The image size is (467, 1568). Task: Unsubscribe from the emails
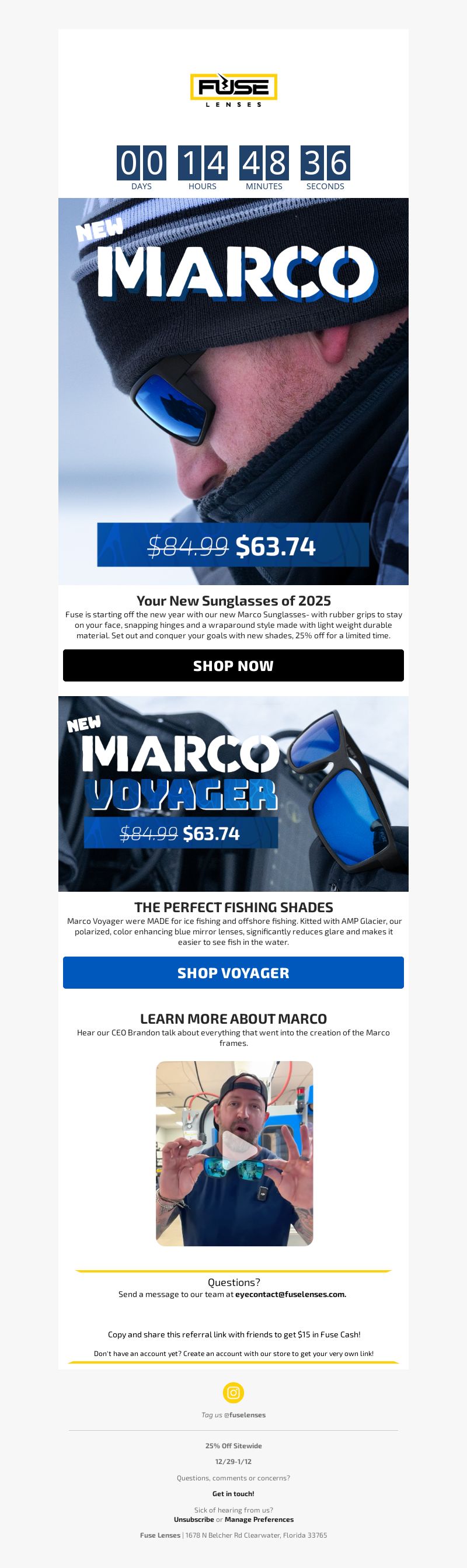tap(193, 1520)
